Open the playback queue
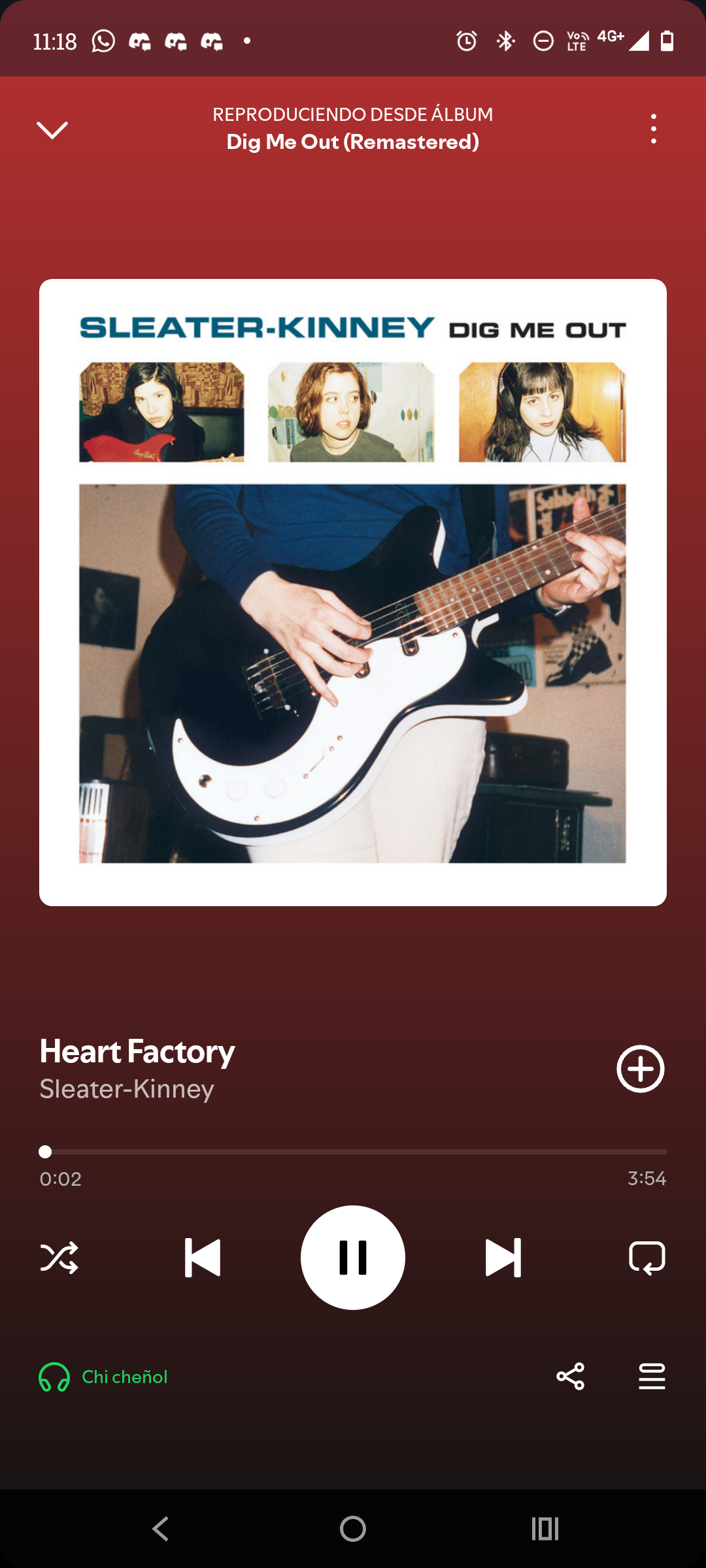Image resolution: width=706 pixels, height=1568 pixels. pos(652,1377)
